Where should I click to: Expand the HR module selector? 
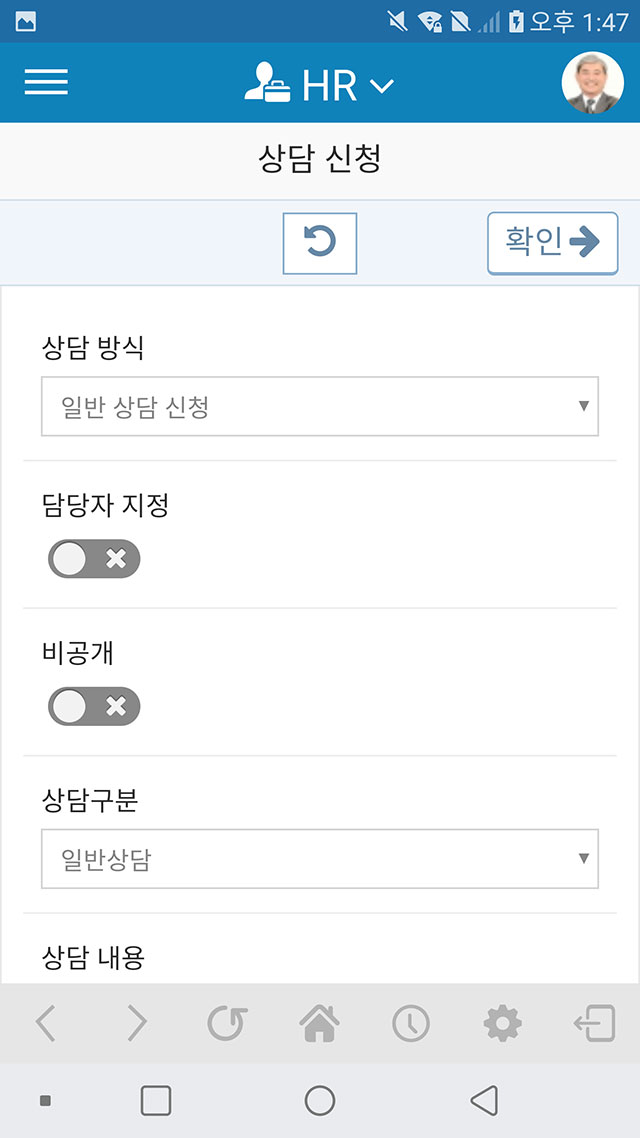(319, 86)
